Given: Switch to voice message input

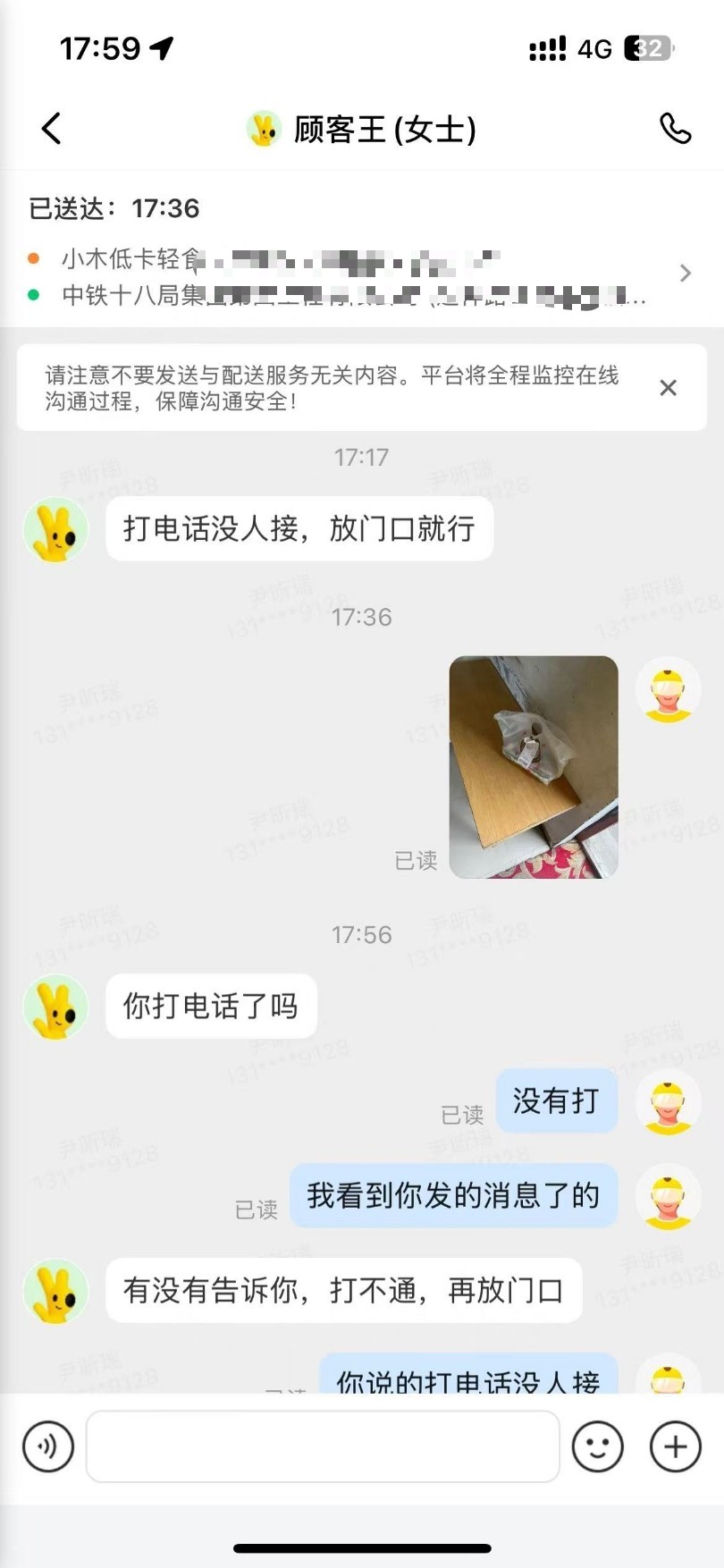Looking at the screenshot, I should coord(48,1446).
